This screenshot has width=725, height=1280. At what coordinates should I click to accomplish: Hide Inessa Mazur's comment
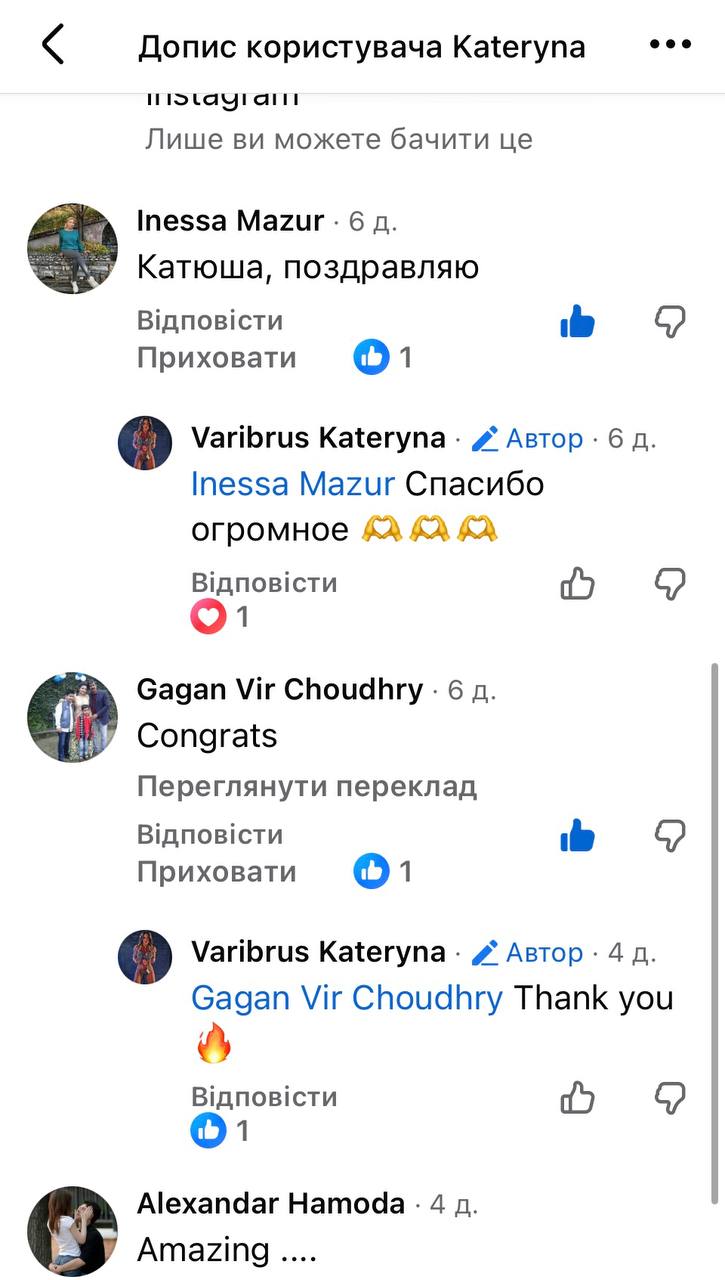click(x=216, y=357)
